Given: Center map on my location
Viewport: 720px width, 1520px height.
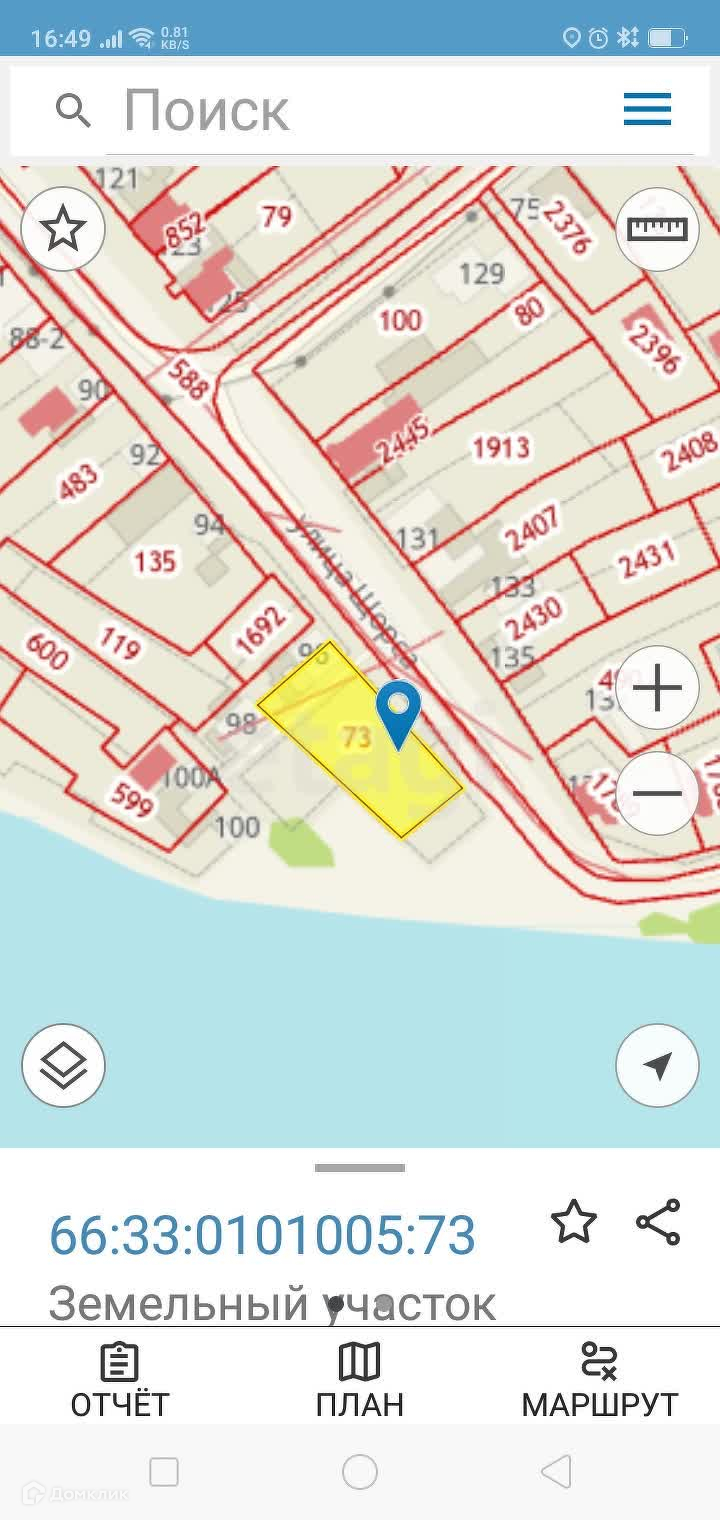Looking at the screenshot, I should (x=657, y=1065).
